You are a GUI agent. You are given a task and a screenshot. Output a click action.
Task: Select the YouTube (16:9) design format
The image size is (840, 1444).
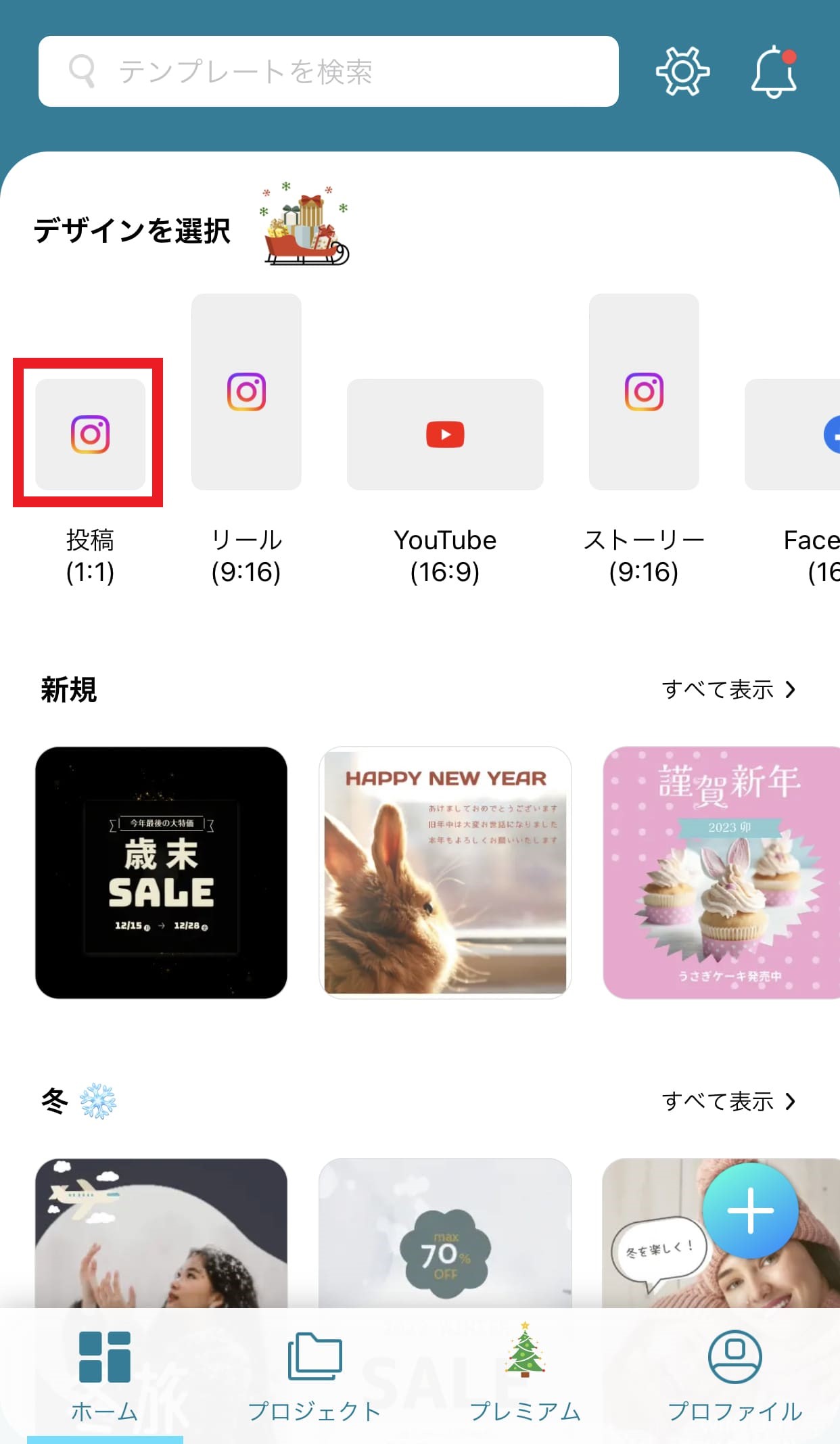(x=445, y=434)
